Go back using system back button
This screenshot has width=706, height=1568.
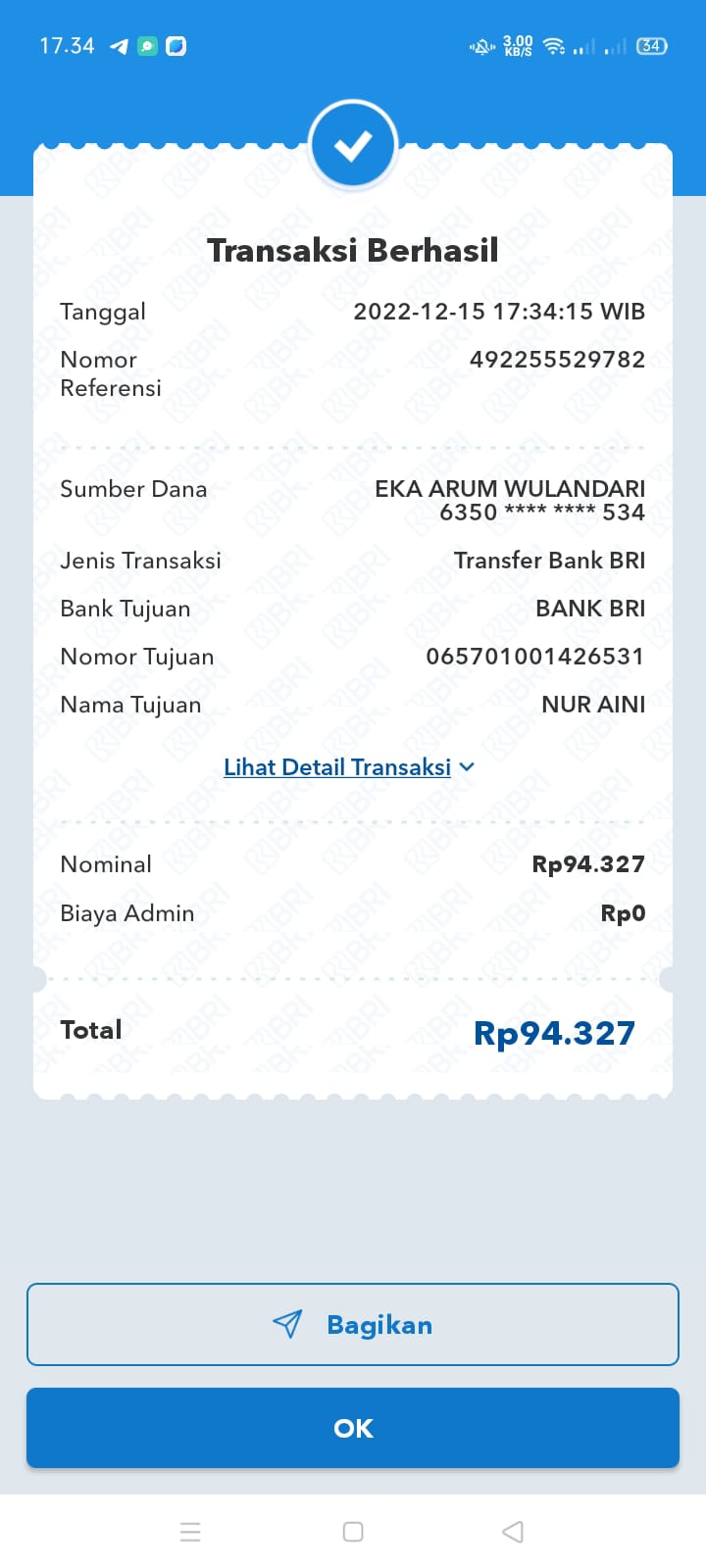513,1532
